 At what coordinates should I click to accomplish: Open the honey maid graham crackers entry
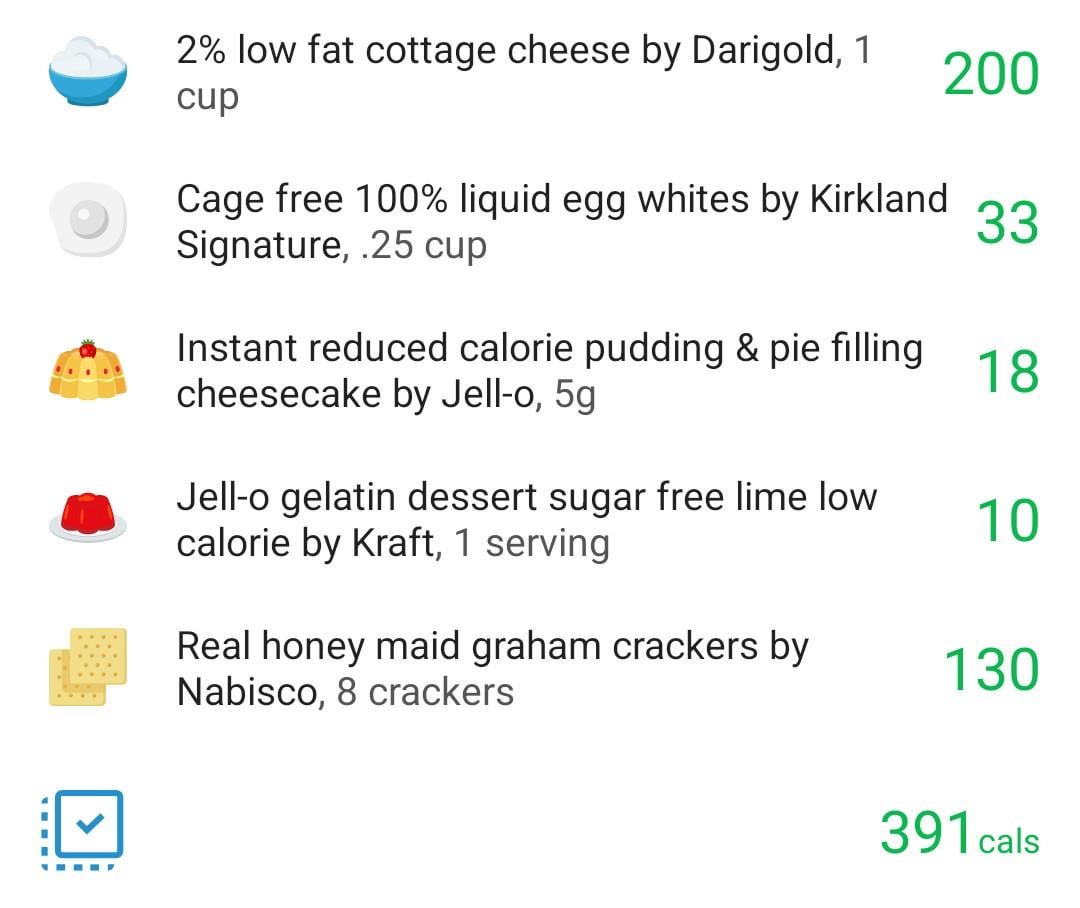coord(492,668)
